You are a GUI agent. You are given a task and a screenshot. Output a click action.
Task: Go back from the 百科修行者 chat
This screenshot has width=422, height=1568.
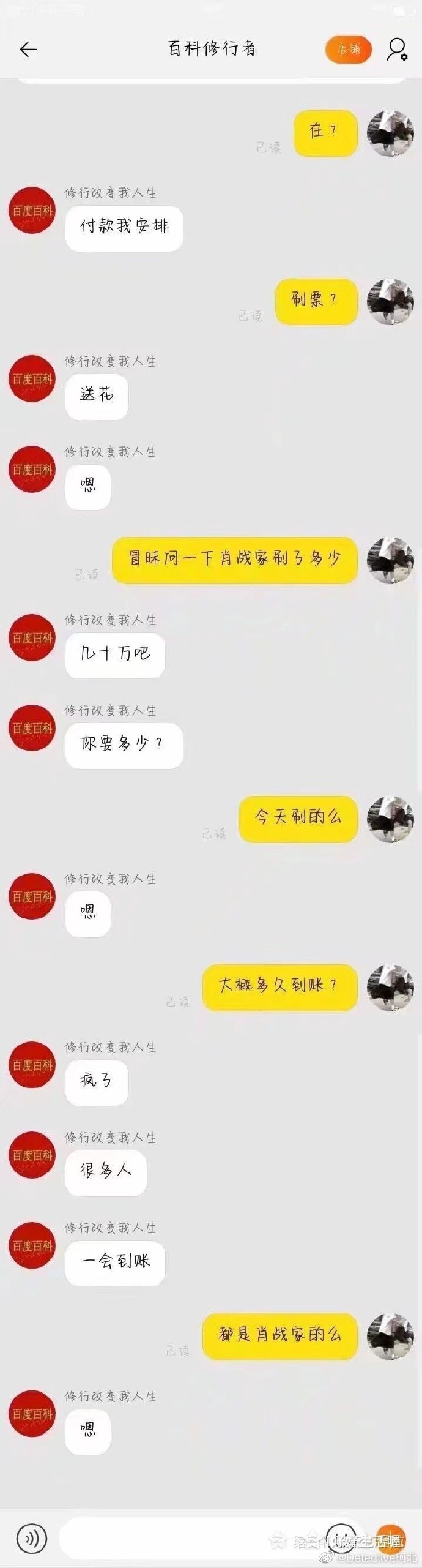click(28, 50)
